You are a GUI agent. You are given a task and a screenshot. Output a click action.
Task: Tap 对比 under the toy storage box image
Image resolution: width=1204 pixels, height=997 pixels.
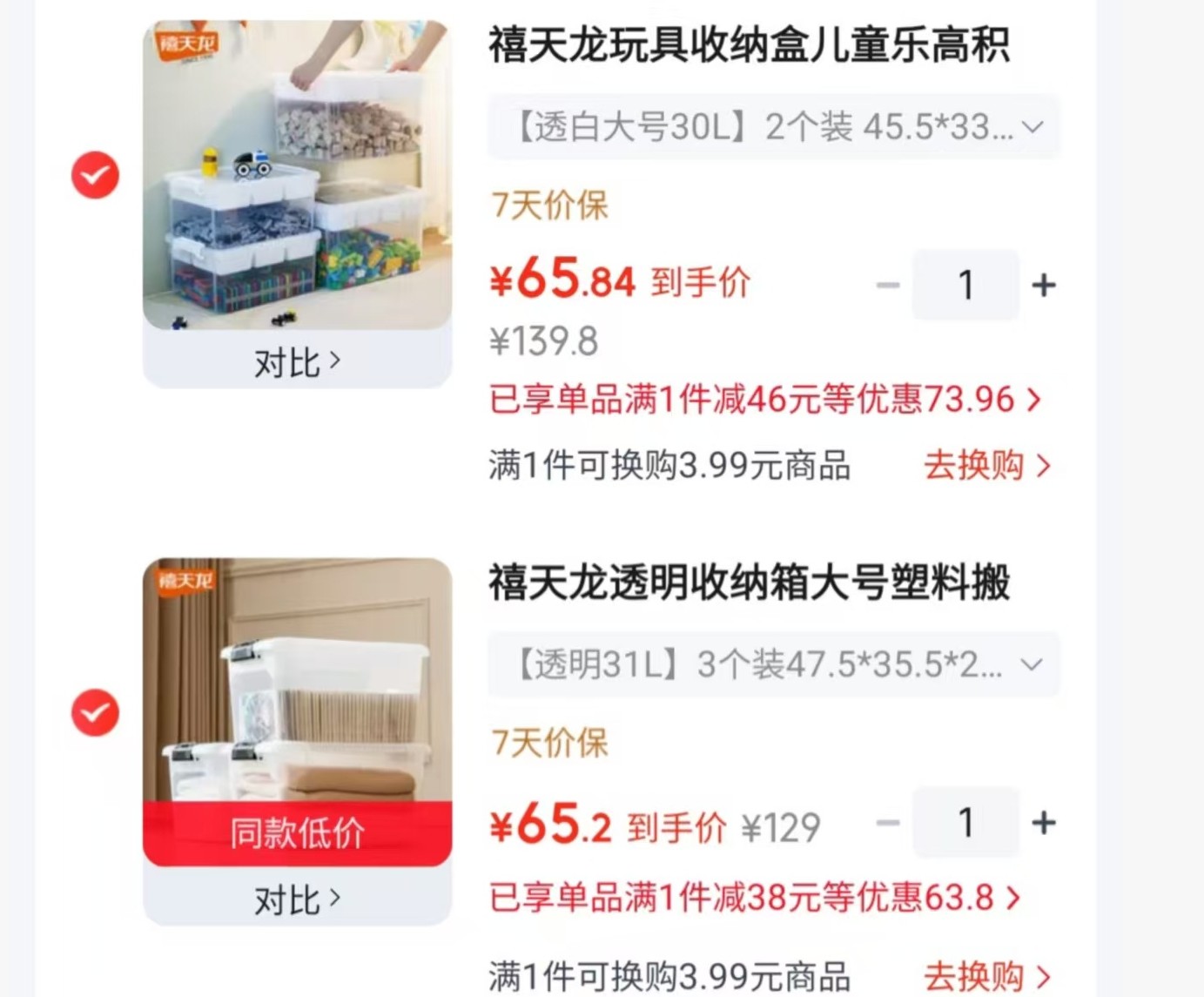297,362
